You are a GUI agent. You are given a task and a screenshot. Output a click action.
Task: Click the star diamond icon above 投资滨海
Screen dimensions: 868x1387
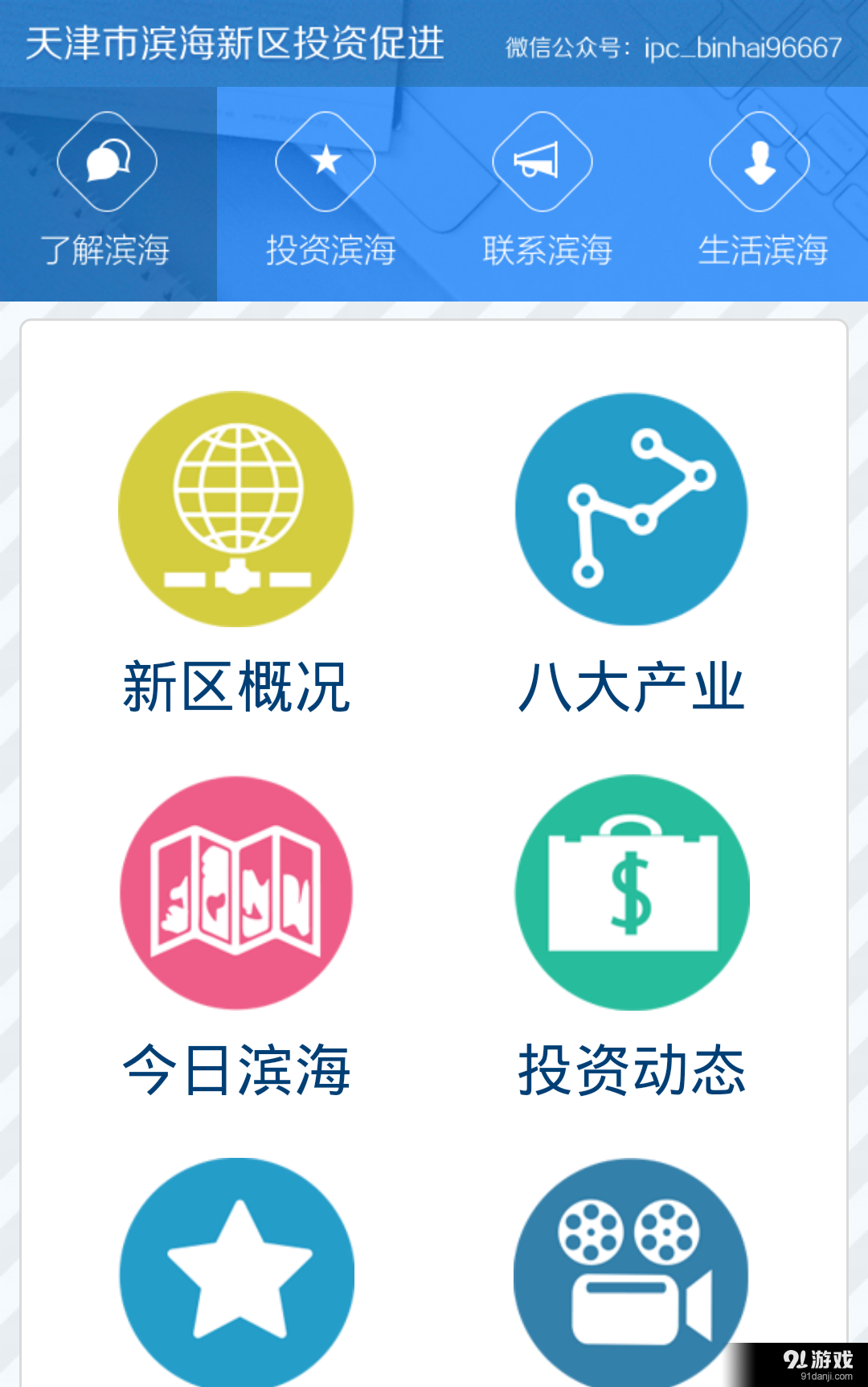(x=325, y=160)
